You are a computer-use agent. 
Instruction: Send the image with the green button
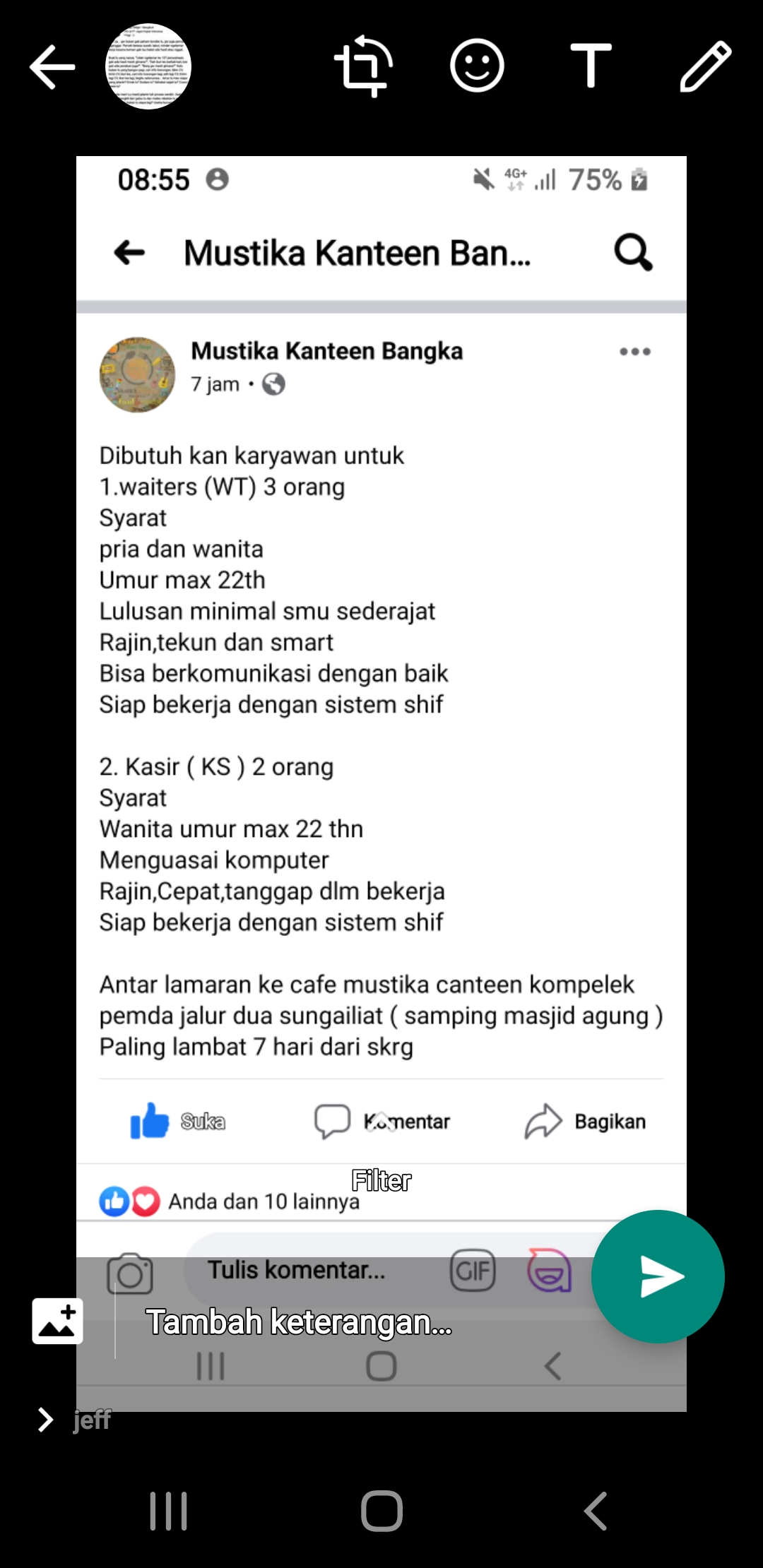pyautogui.click(x=658, y=1276)
